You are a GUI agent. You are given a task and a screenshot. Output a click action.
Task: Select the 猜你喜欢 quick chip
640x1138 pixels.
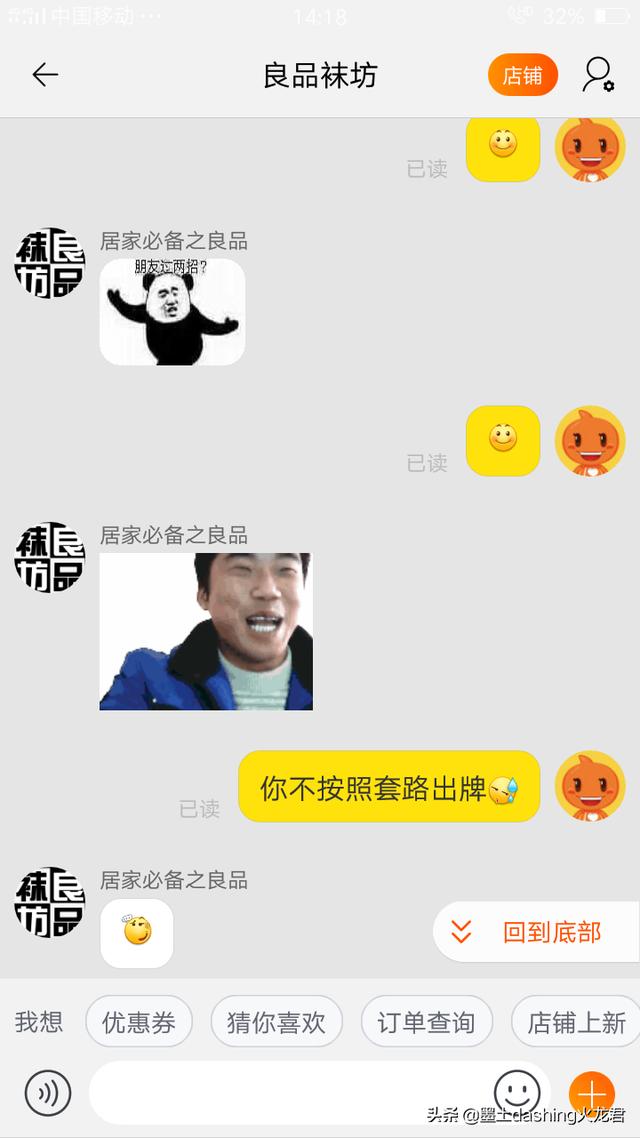[x=276, y=1022]
